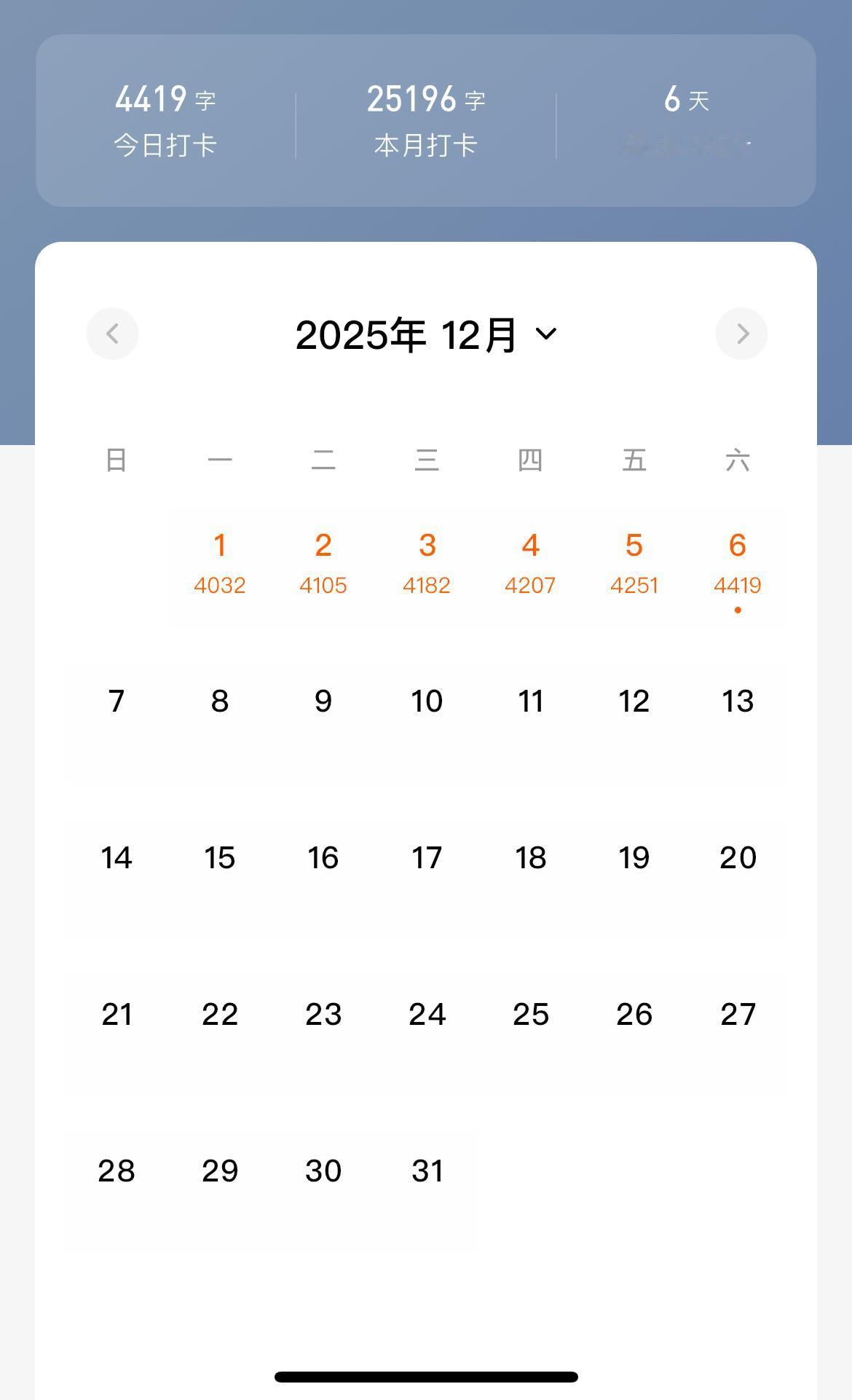Click the previous month arrow
852x1400 pixels.
pos(112,334)
